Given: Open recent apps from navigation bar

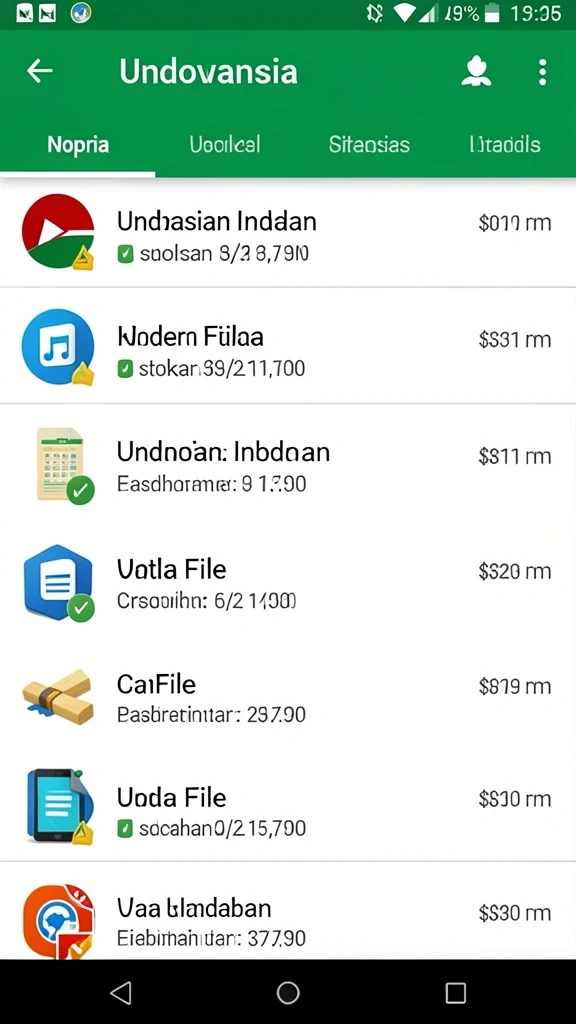Looking at the screenshot, I should click(x=455, y=993).
